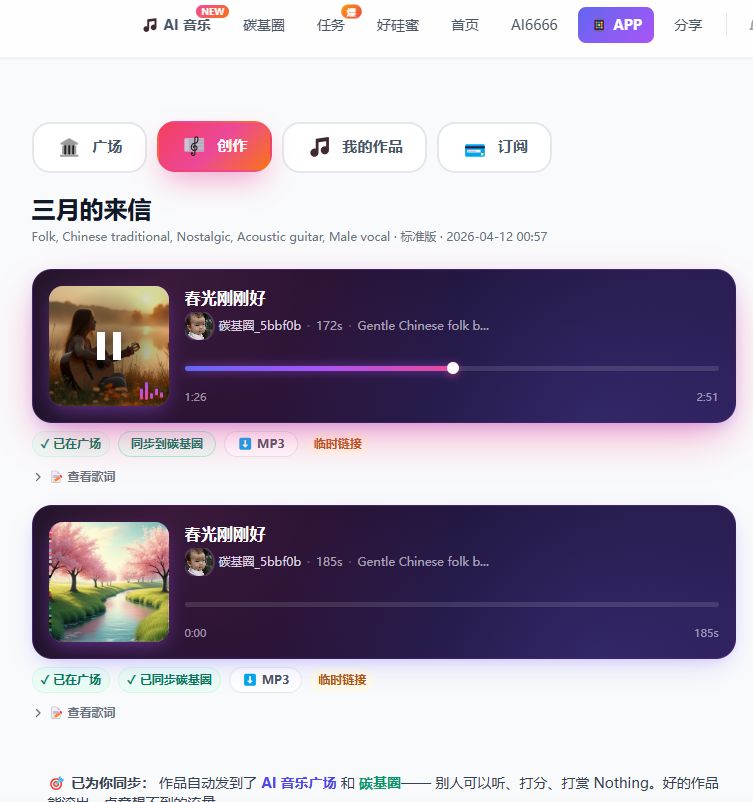Screen dimensions: 753x802
Task: Tap 同步到碳基圈 under the first track
Action: tap(167, 444)
